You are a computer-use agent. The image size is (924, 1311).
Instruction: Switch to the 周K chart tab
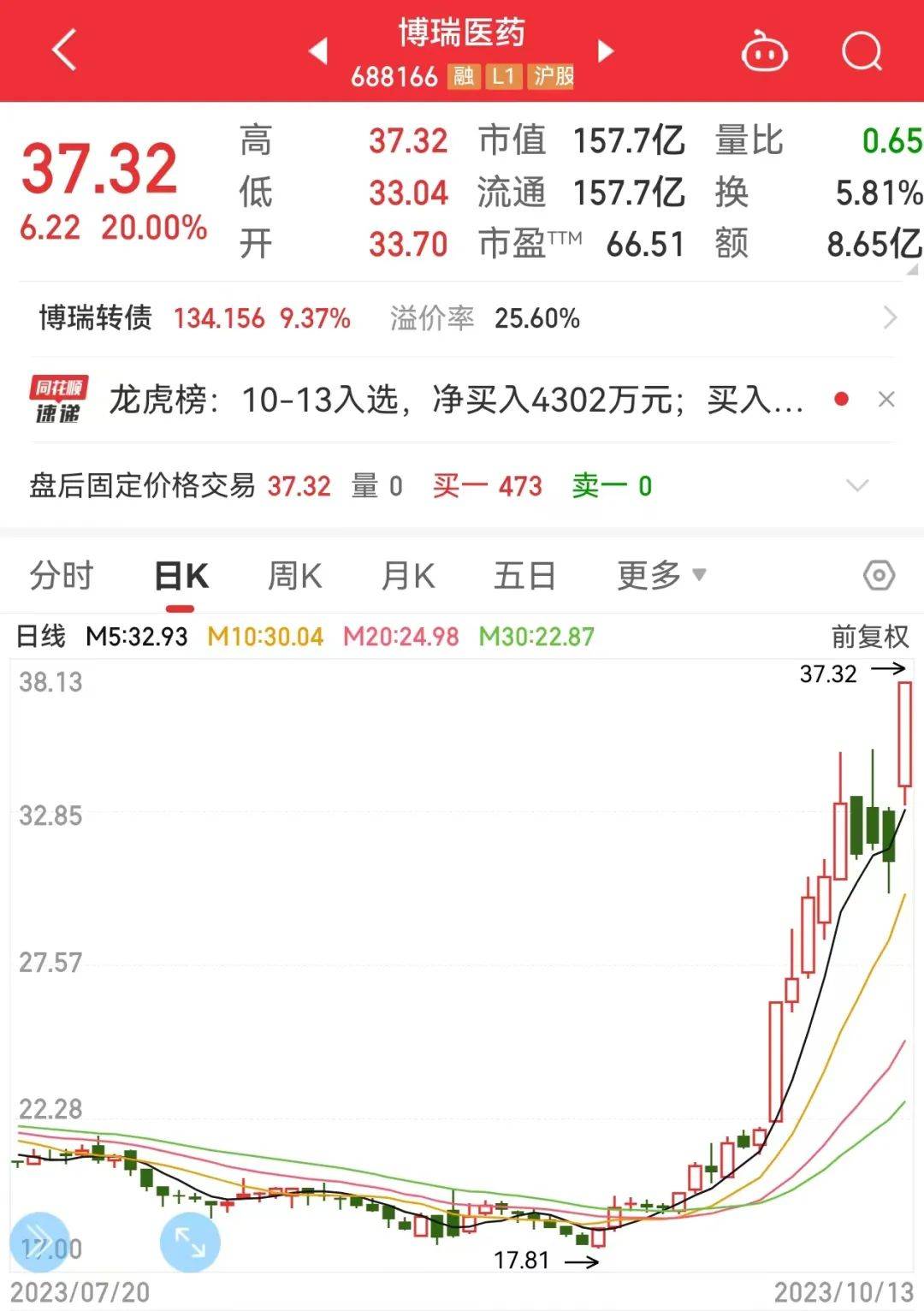click(294, 576)
